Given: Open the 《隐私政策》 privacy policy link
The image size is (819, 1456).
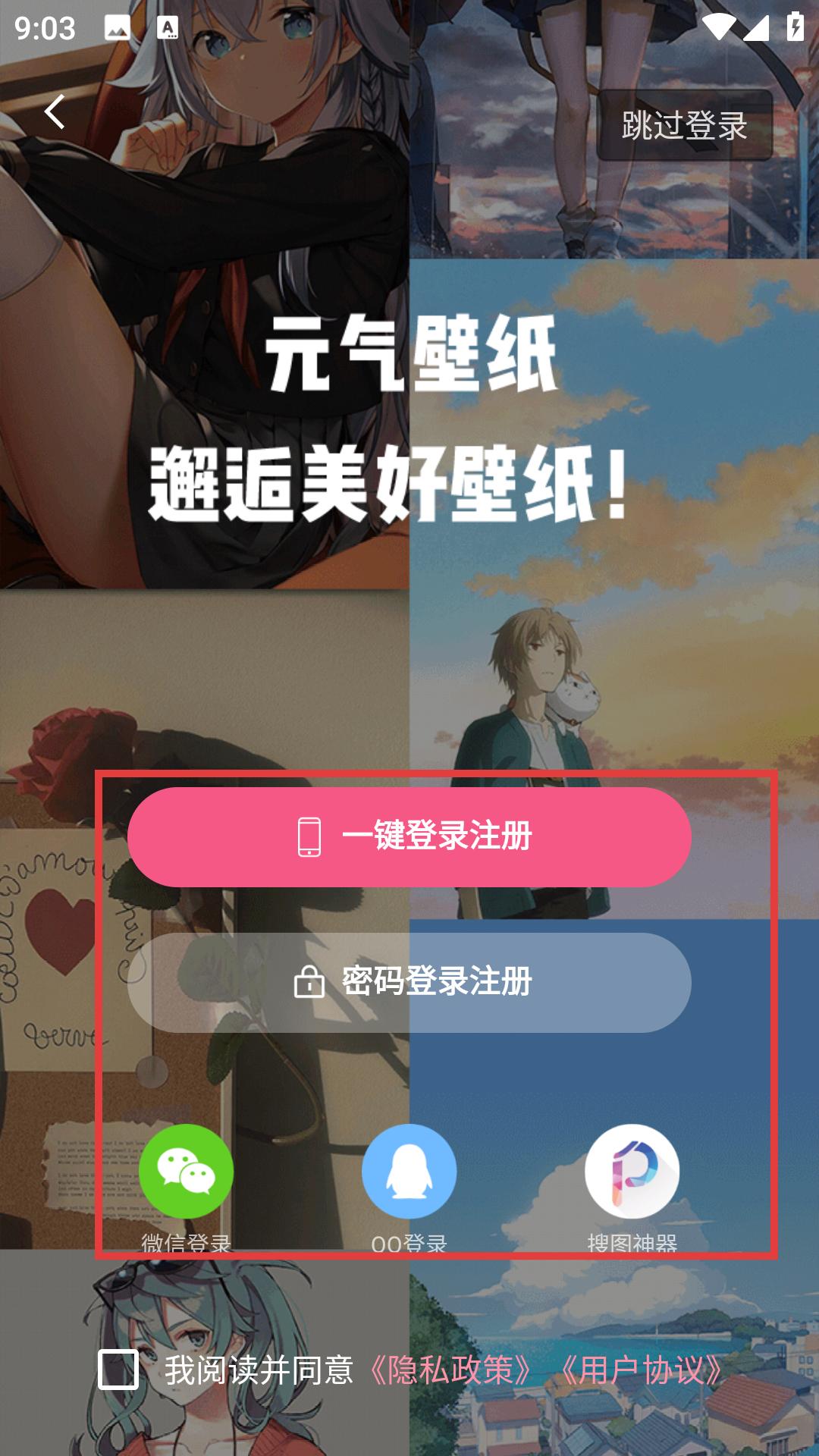Looking at the screenshot, I should pyautogui.click(x=450, y=1370).
